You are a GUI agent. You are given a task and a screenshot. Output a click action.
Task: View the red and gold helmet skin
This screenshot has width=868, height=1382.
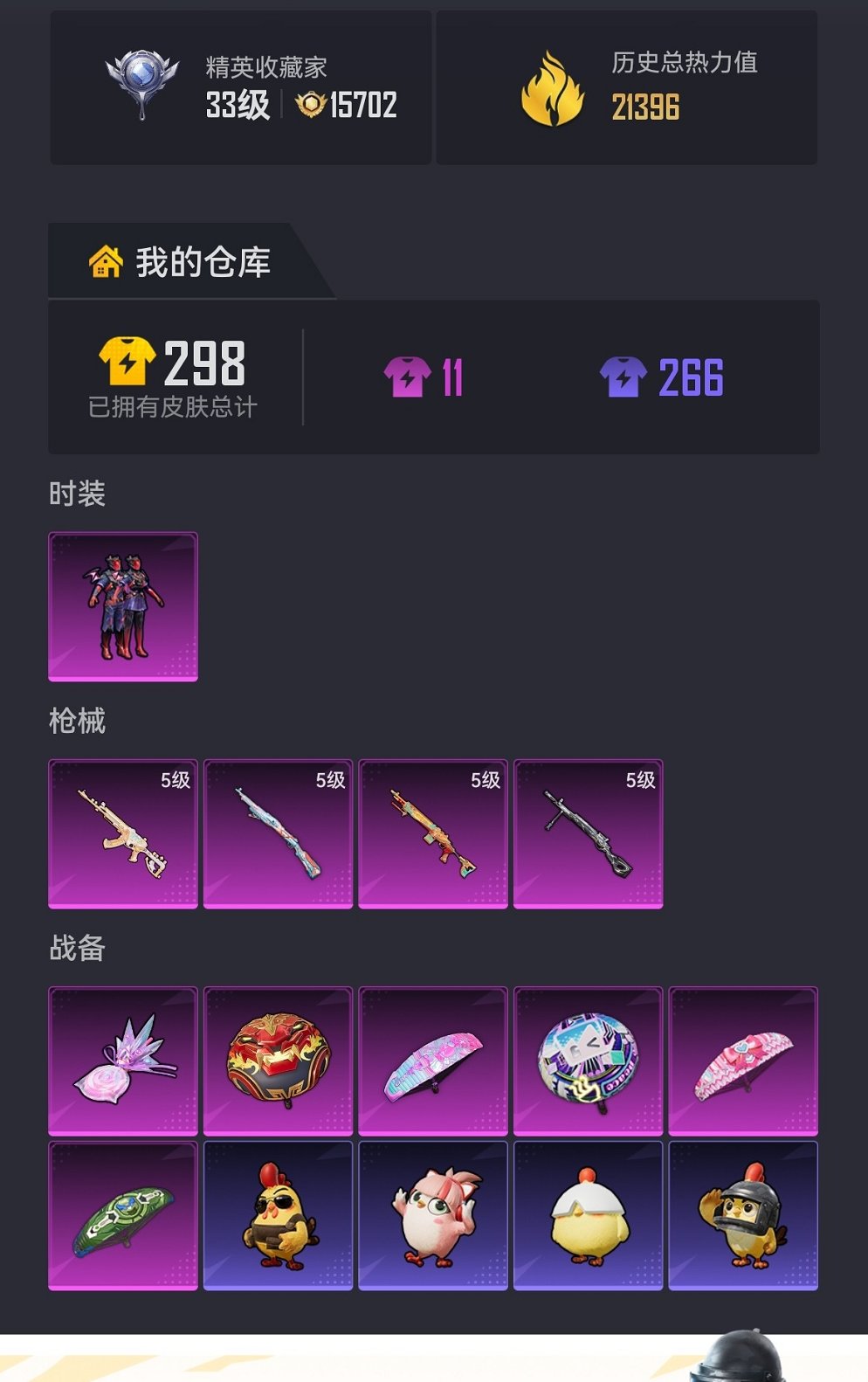[278, 1061]
